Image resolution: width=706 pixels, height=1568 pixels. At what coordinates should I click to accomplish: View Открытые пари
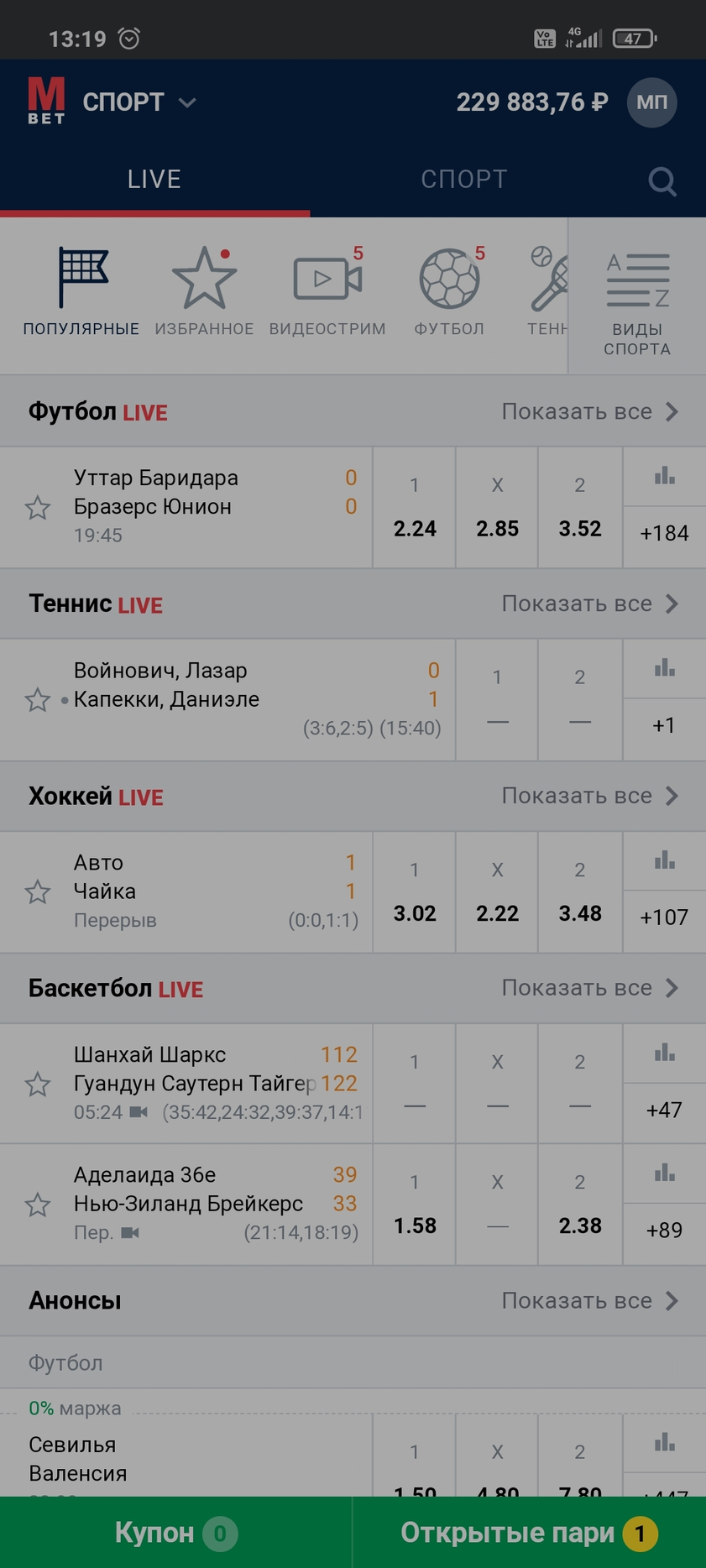coord(530,1533)
